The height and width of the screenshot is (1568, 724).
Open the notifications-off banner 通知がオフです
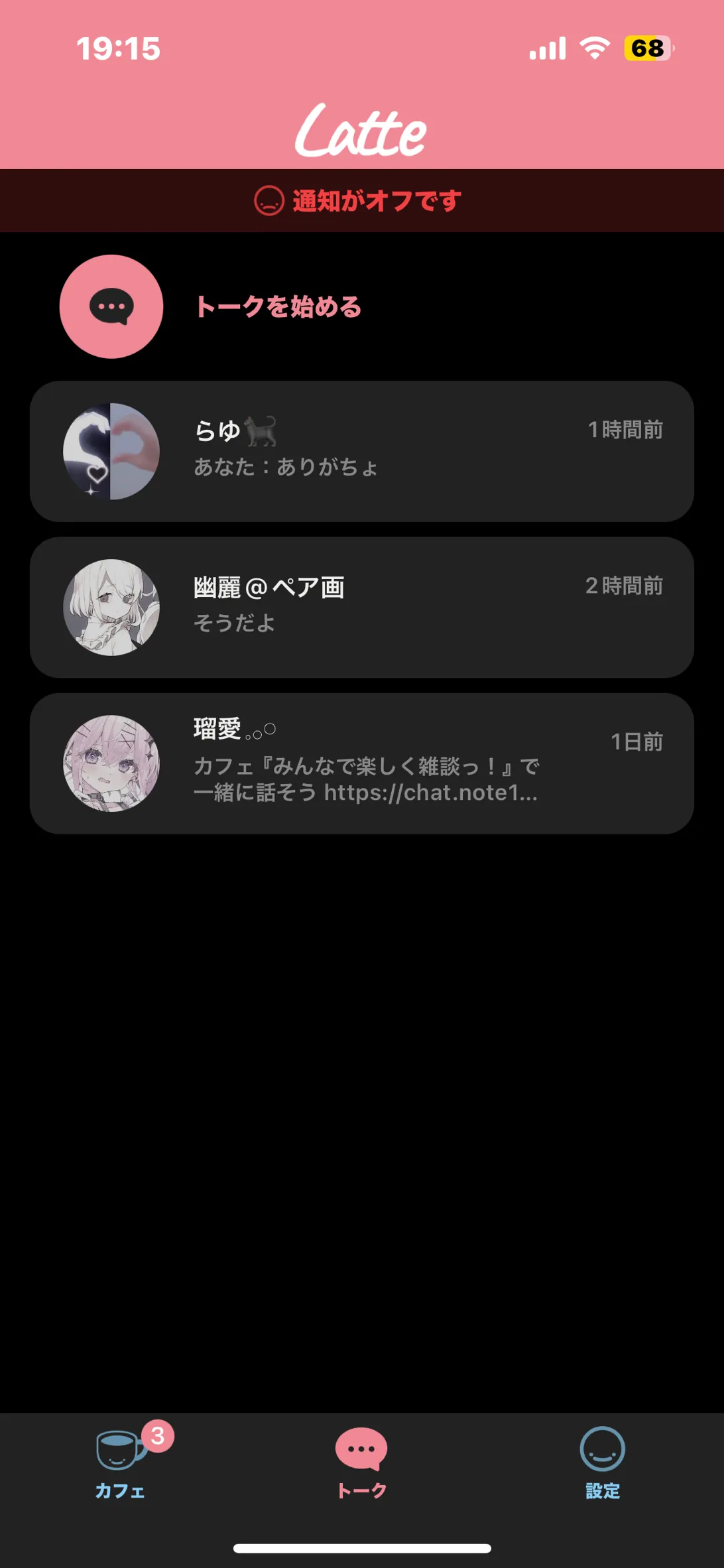[362, 200]
